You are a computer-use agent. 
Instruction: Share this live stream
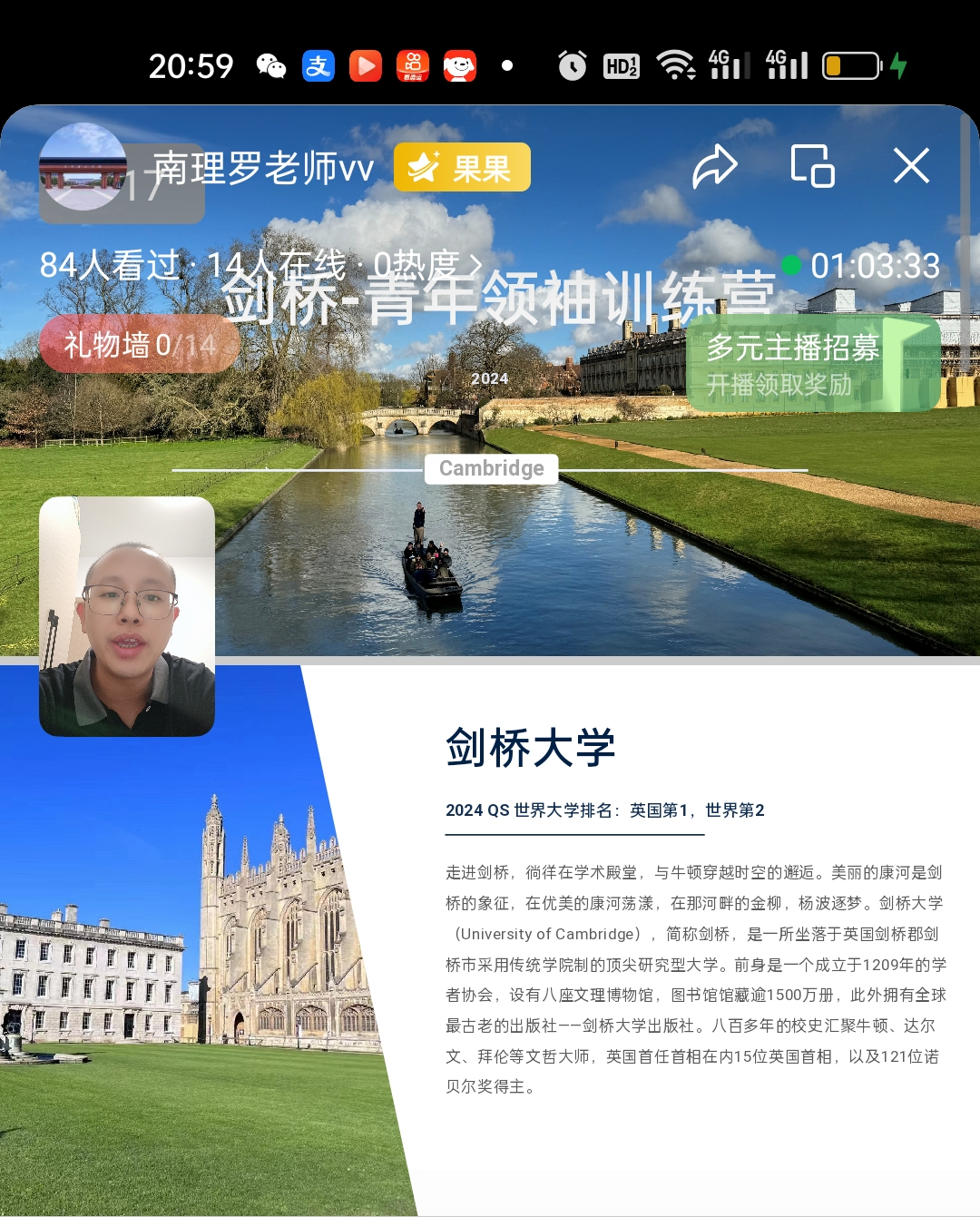point(715,166)
